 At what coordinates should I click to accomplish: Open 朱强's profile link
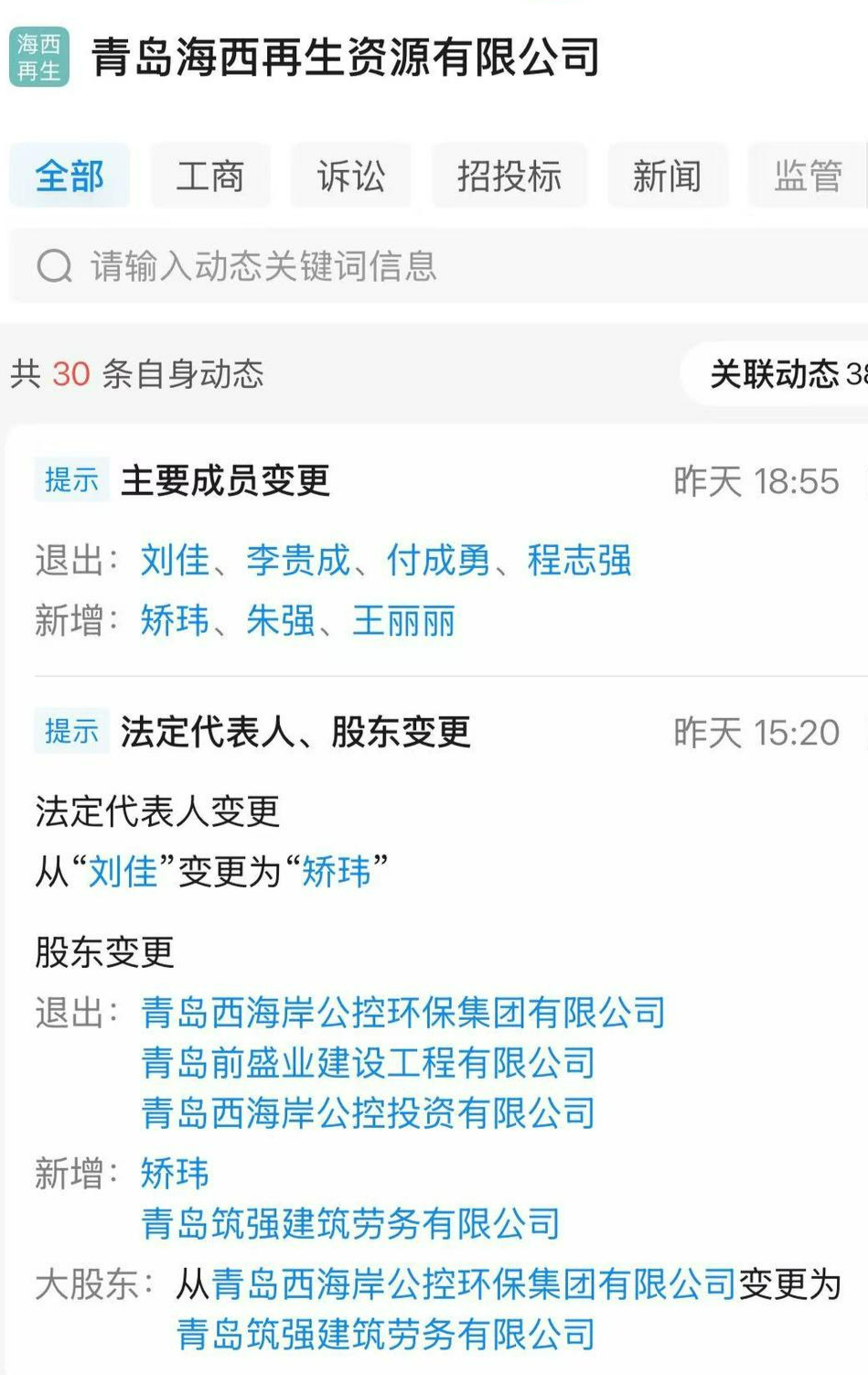pyautogui.click(x=281, y=620)
